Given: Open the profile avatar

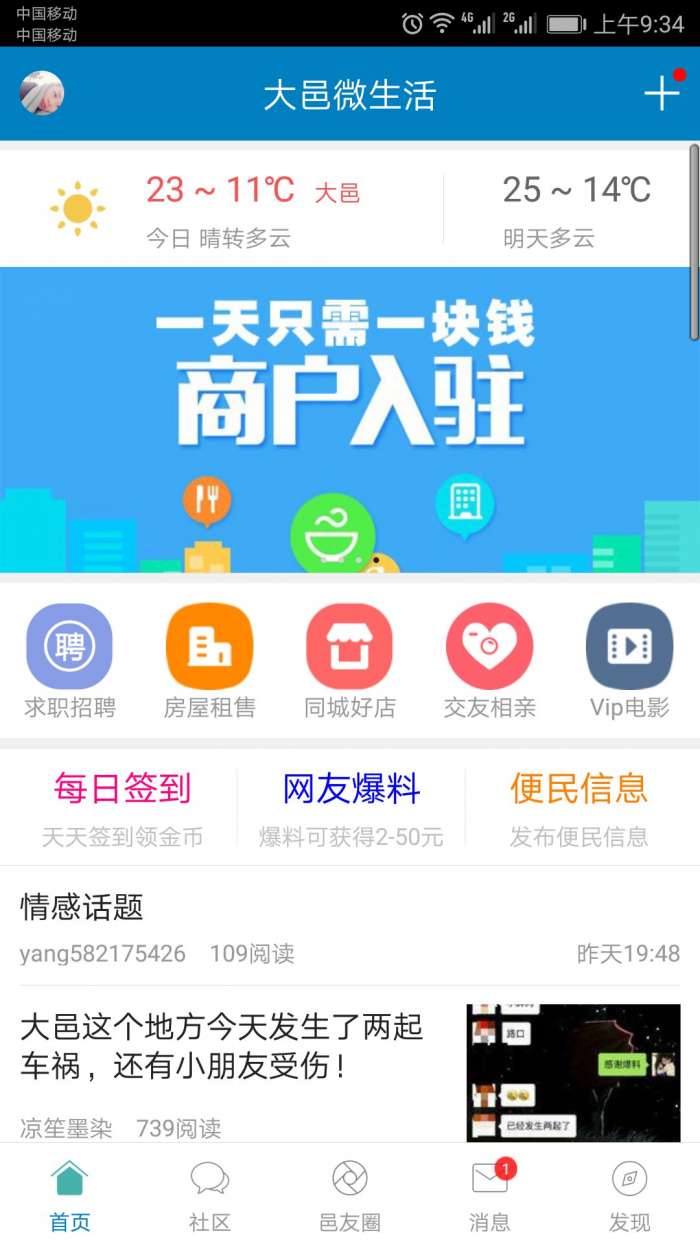Looking at the screenshot, I should pyautogui.click(x=42, y=94).
